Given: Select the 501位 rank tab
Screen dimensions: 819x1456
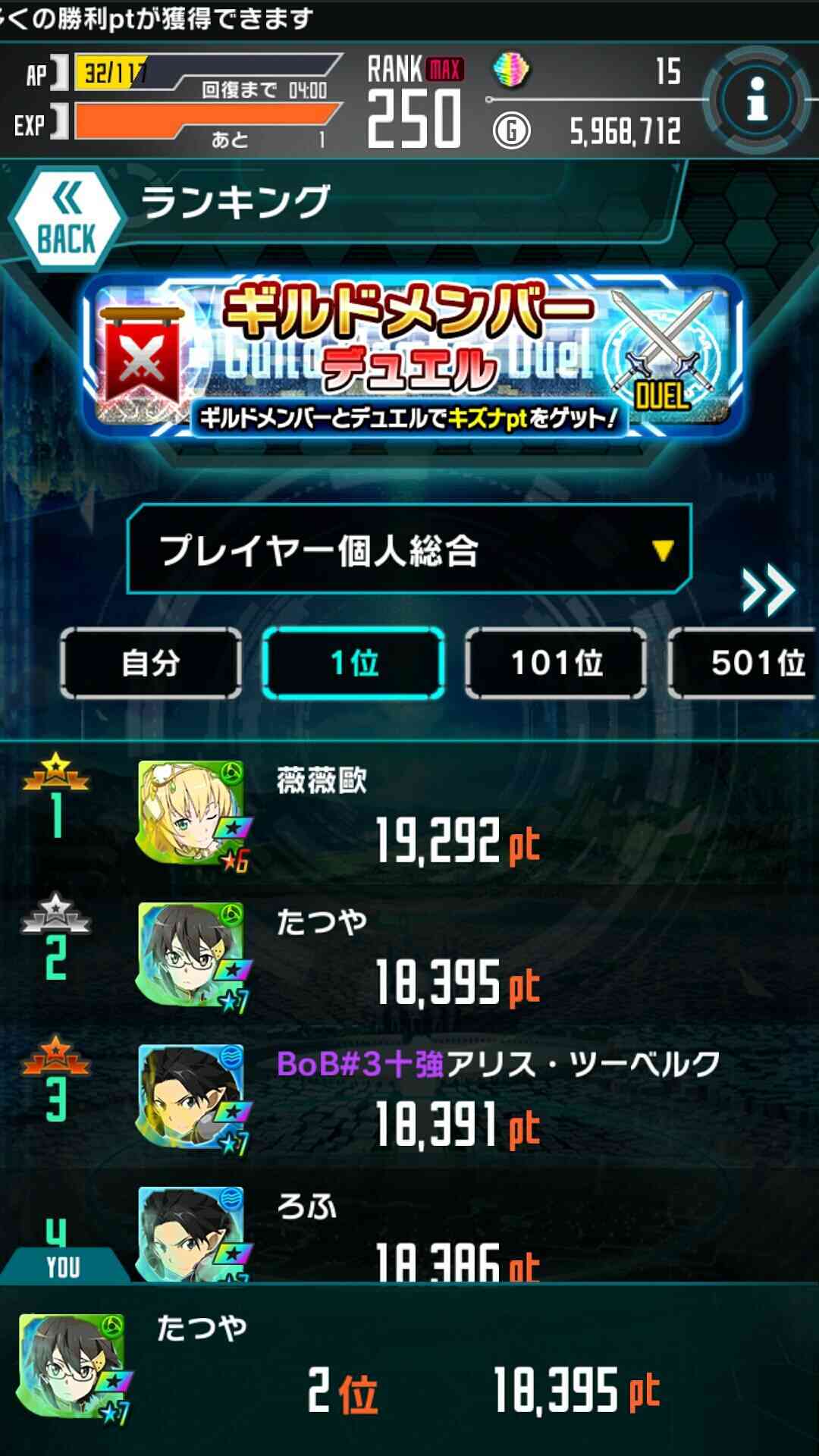Looking at the screenshot, I should (743, 663).
